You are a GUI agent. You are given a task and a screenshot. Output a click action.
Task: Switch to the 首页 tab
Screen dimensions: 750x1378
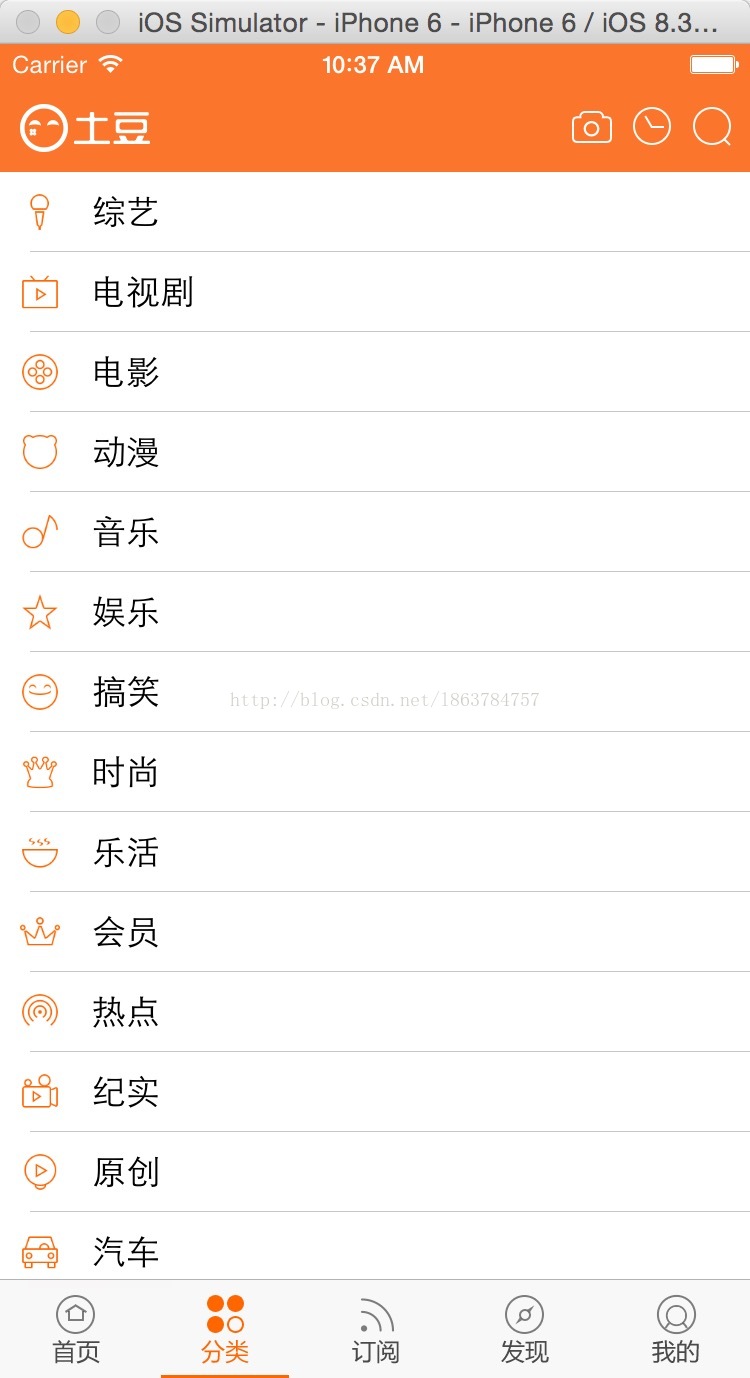point(76,1329)
